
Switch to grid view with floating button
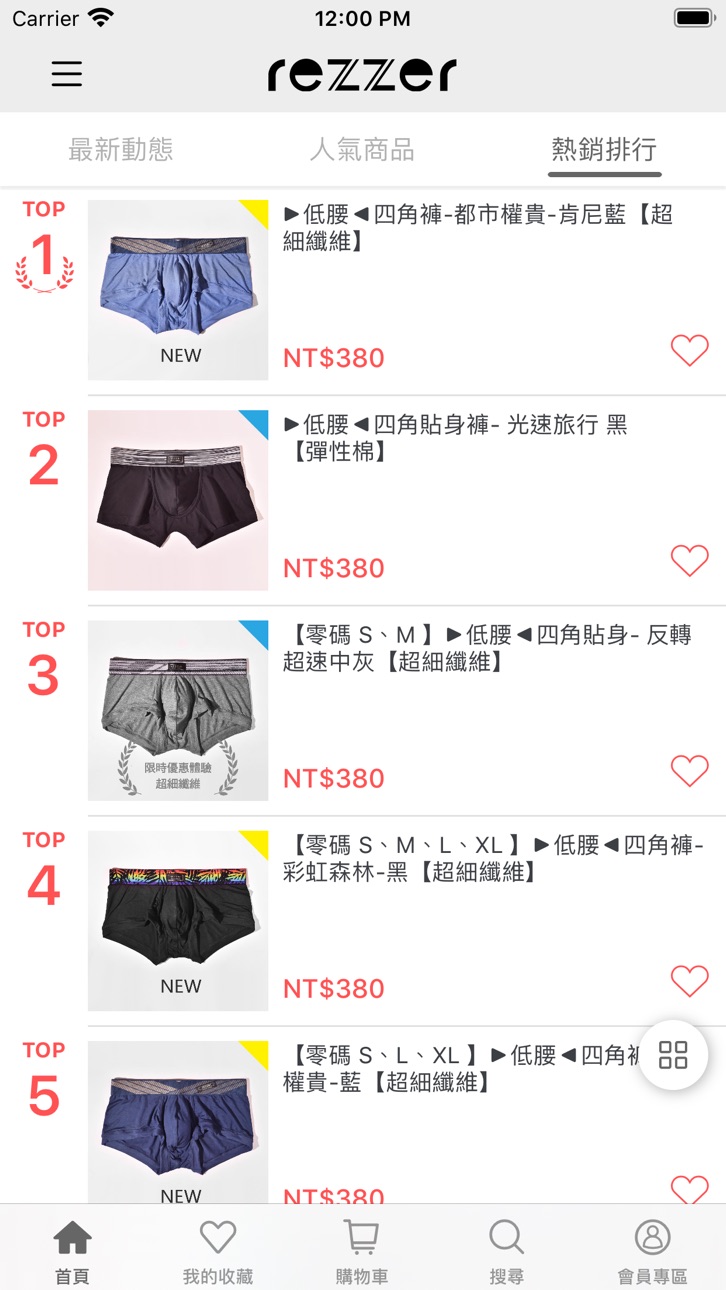point(673,1054)
